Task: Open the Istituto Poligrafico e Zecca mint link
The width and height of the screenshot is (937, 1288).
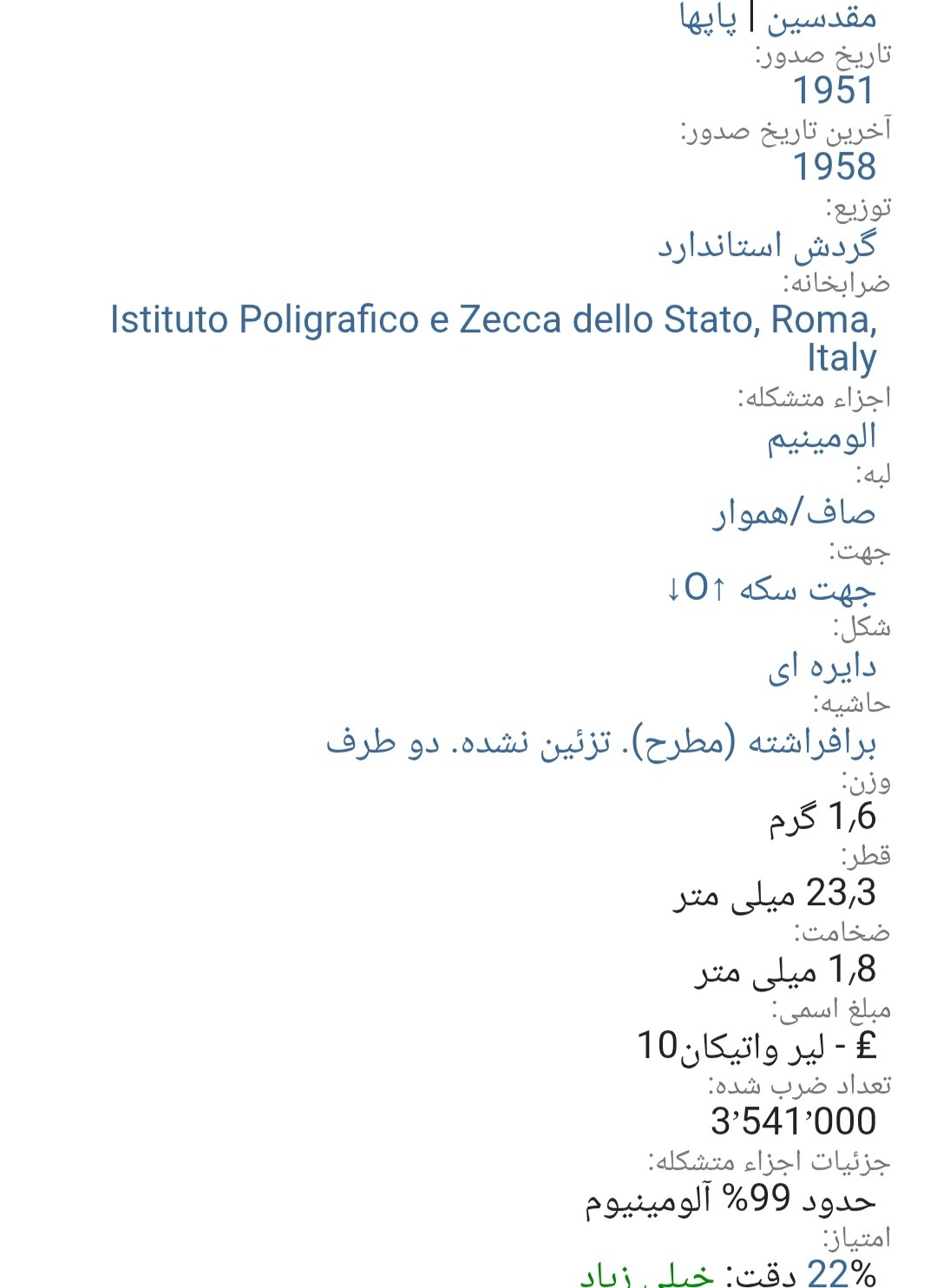Action: (493, 320)
